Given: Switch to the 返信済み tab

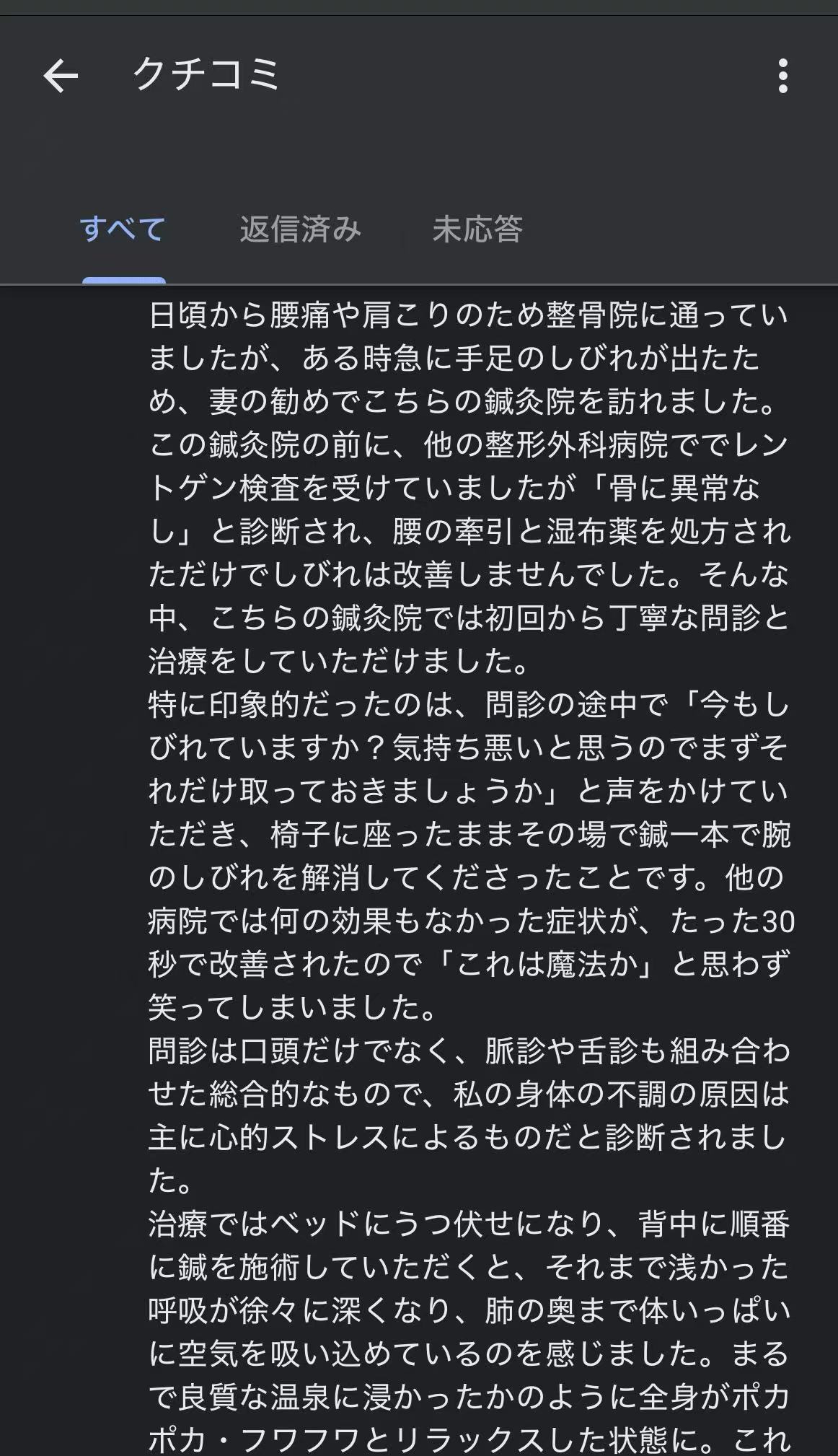Looking at the screenshot, I should coord(300,229).
